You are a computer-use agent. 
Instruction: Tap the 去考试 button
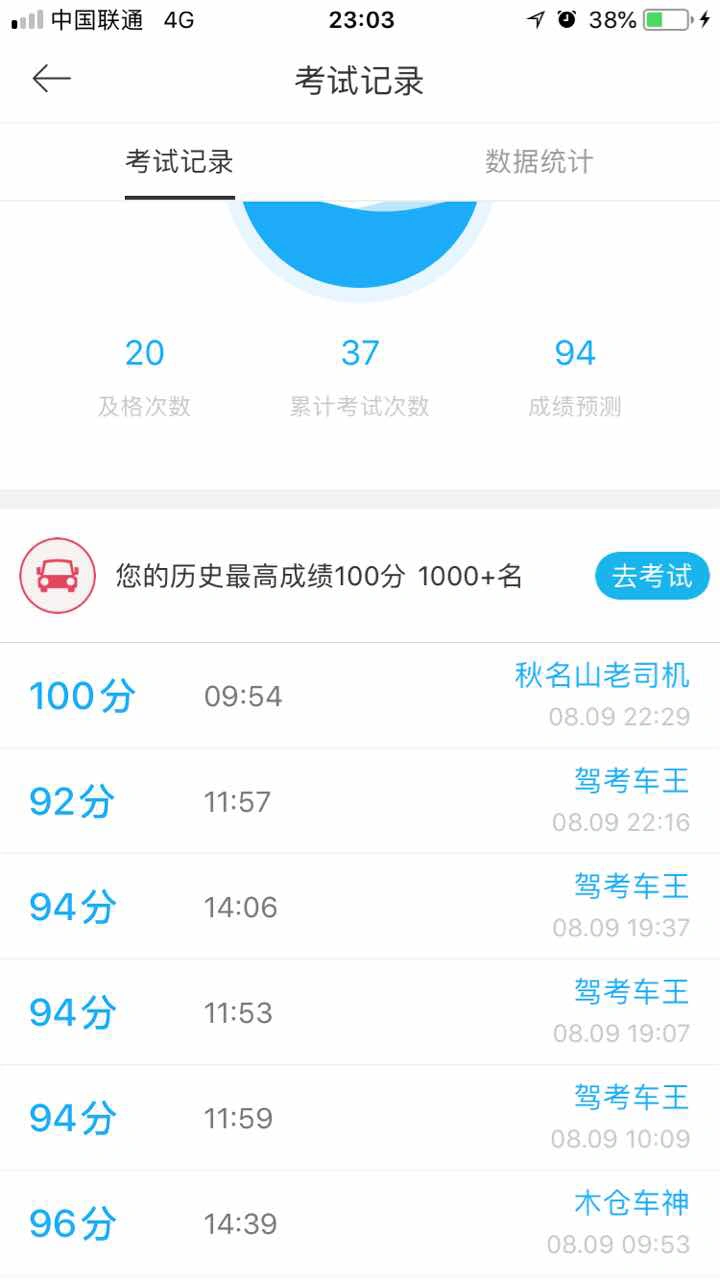coord(652,576)
